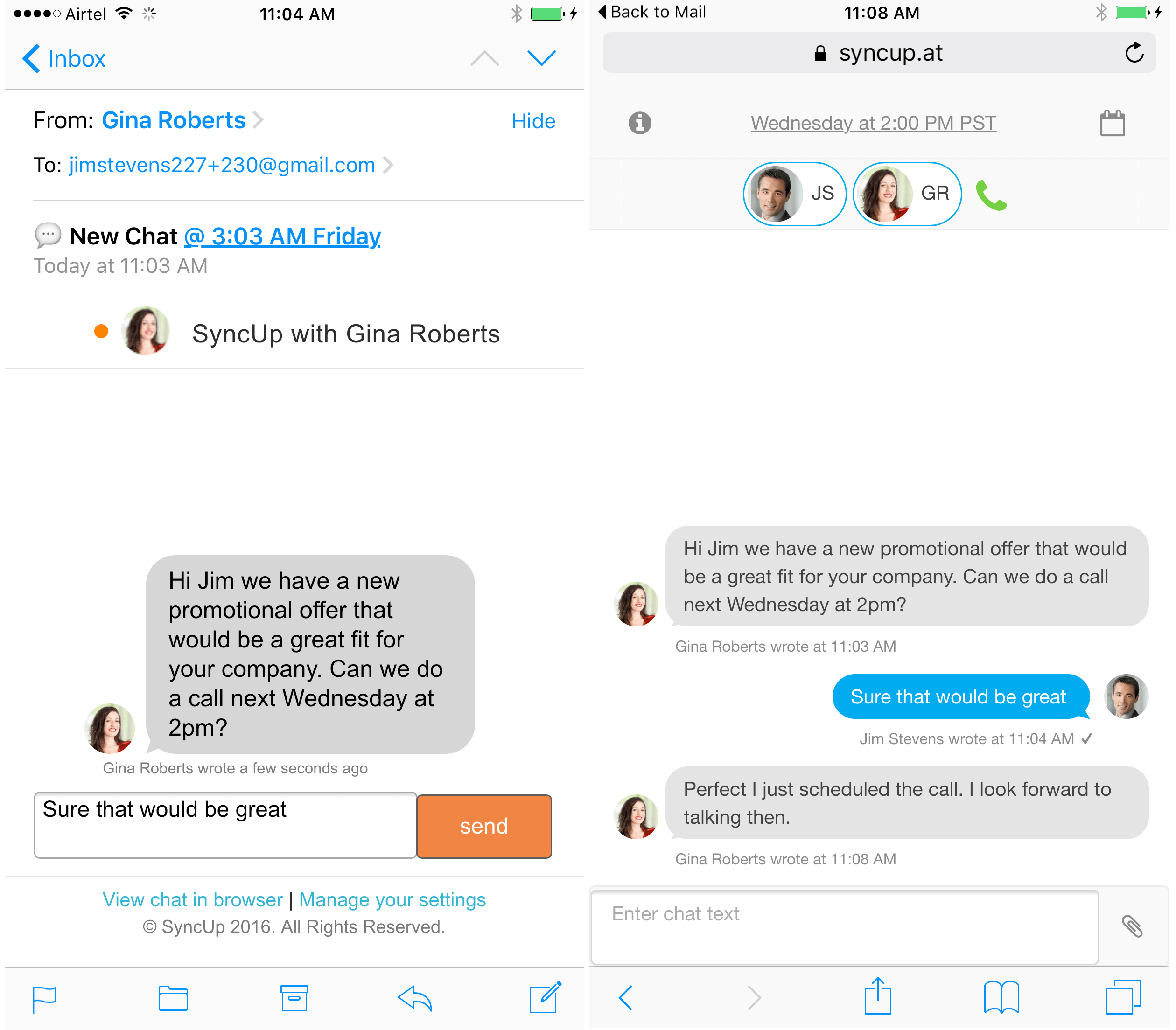
Task: Open the info icon in SyncUp chat
Action: [x=639, y=123]
